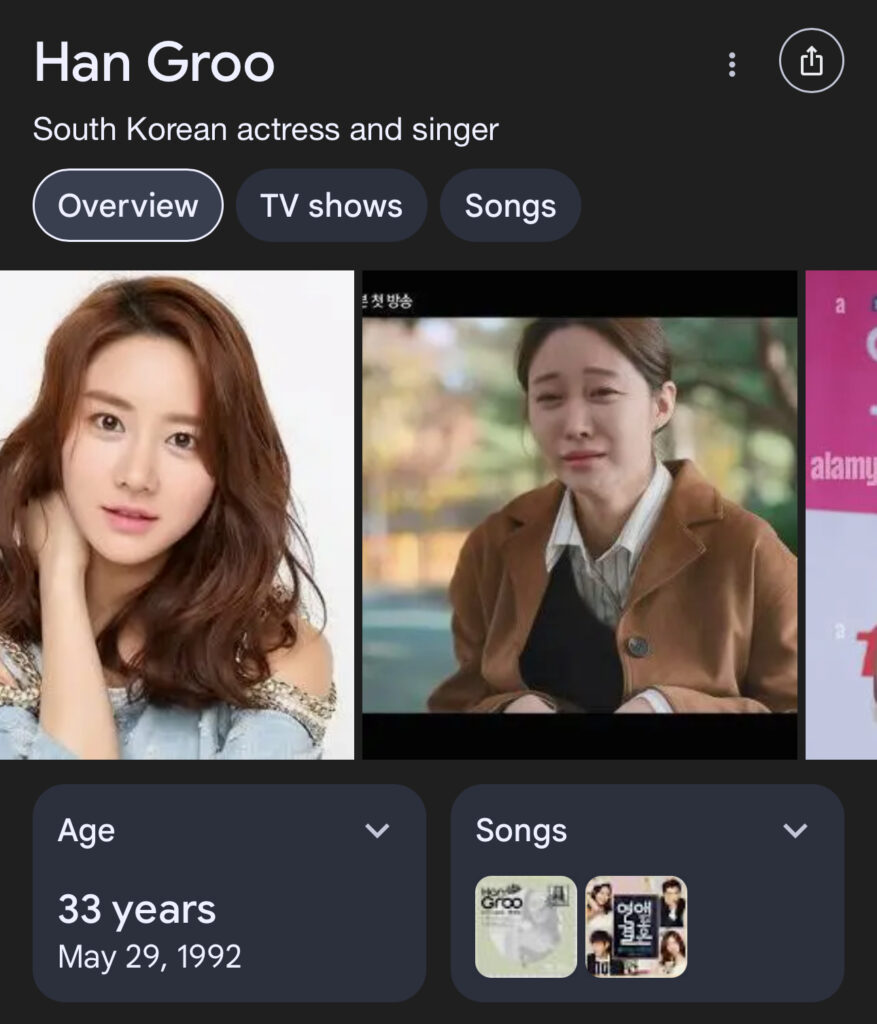Viewport: 877px width, 1024px height.
Task: Share the Han Groo knowledge panel
Action: tap(811, 62)
